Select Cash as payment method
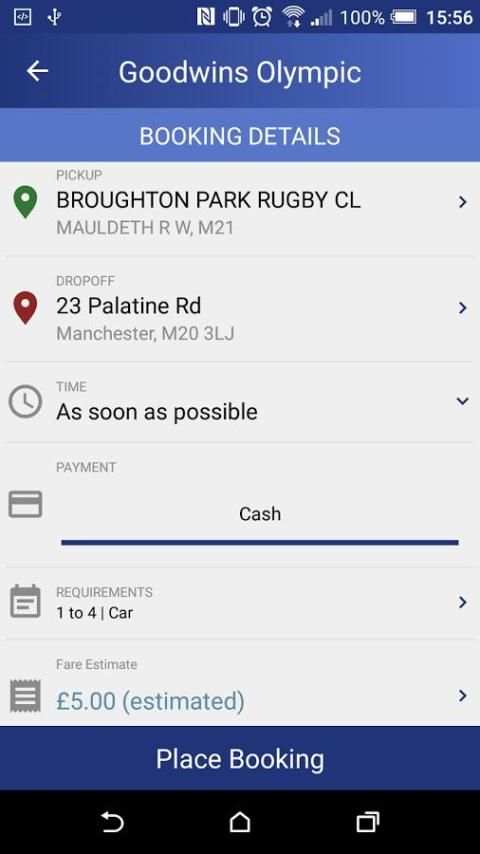 click(x=260, y=514)
